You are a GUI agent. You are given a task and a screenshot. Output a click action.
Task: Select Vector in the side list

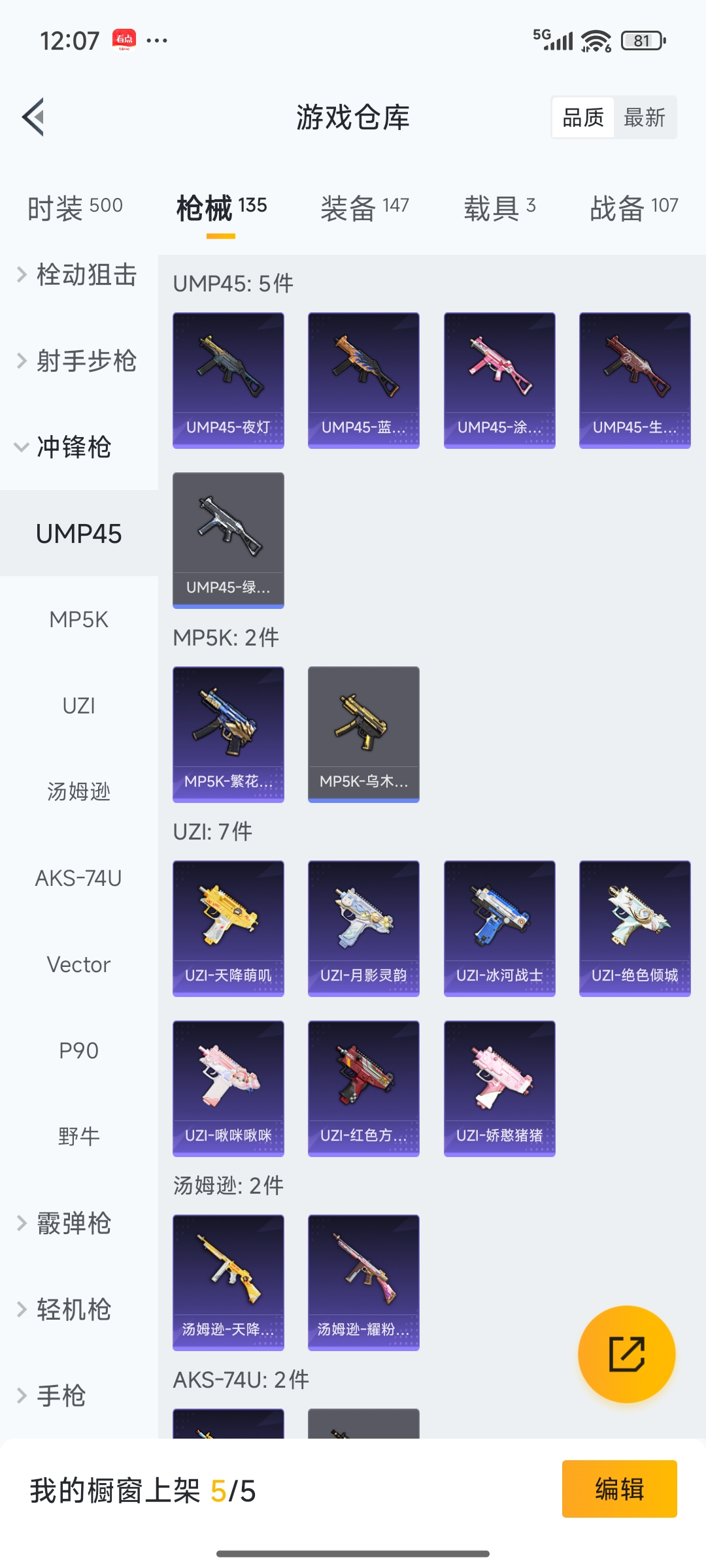point(78,965)
